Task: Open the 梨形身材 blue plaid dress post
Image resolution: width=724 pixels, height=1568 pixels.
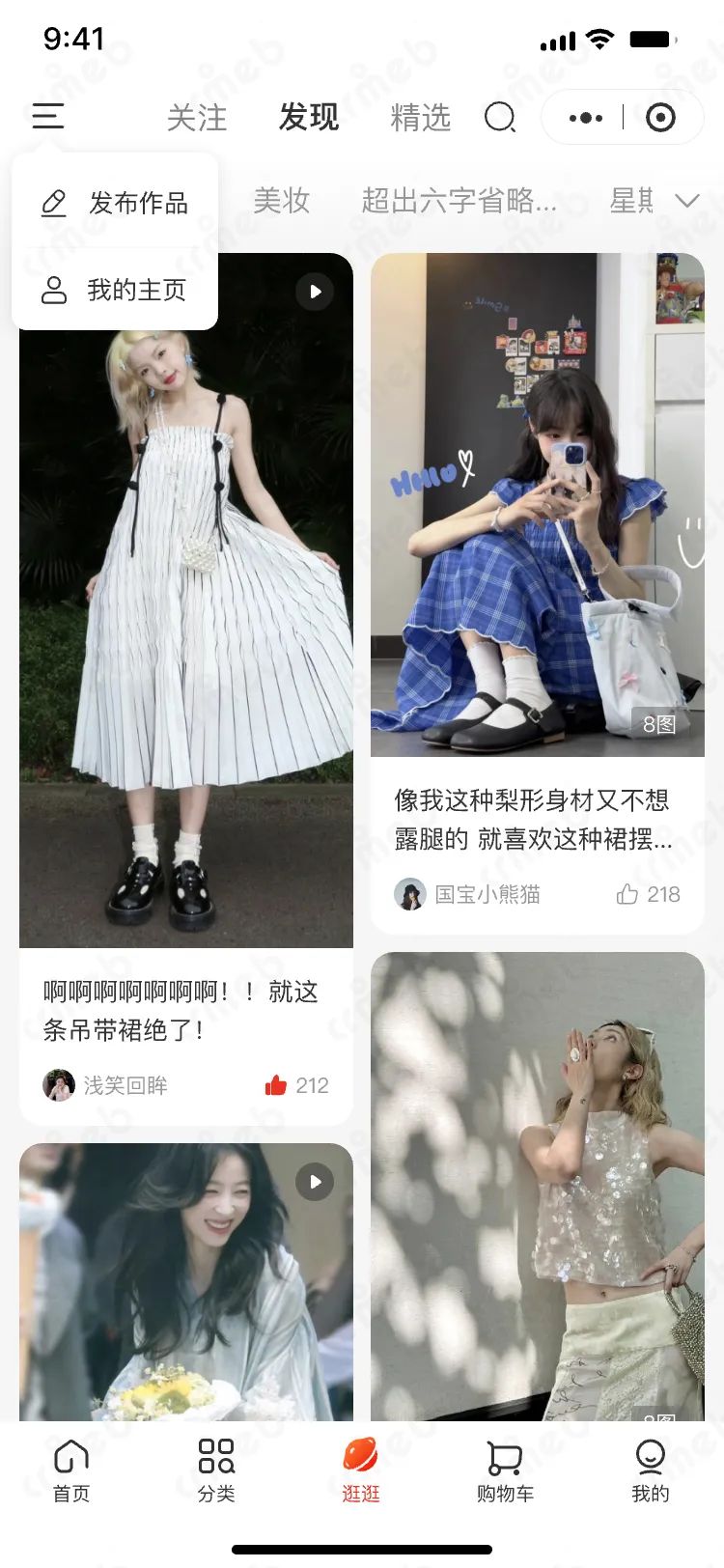Action: tap(537, 541)
